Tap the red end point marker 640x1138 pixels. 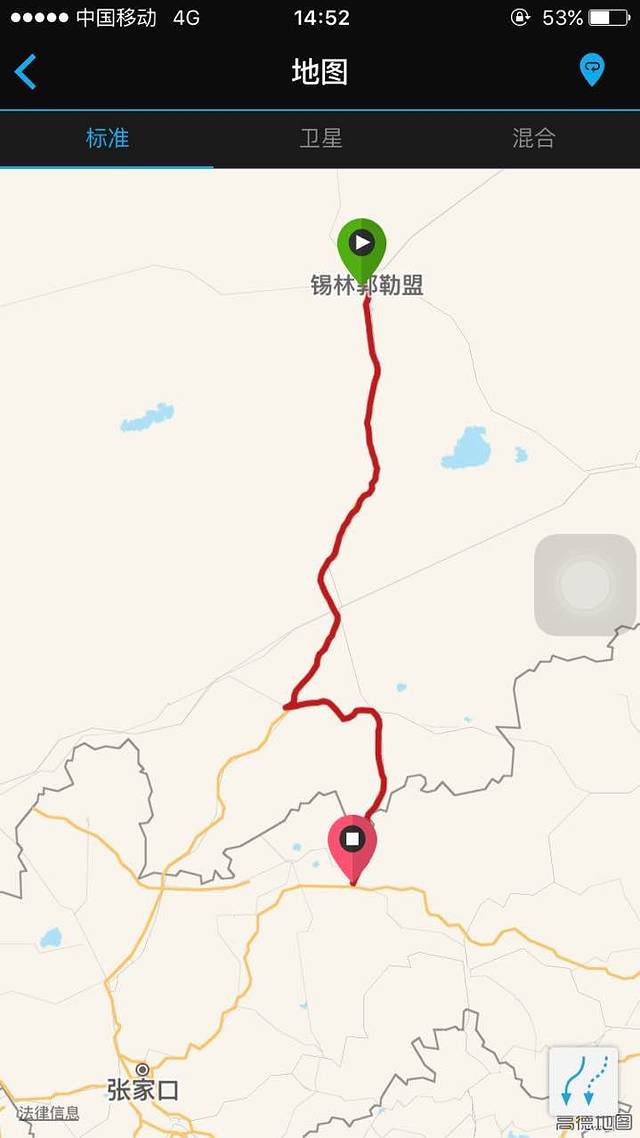coord(353,842)
